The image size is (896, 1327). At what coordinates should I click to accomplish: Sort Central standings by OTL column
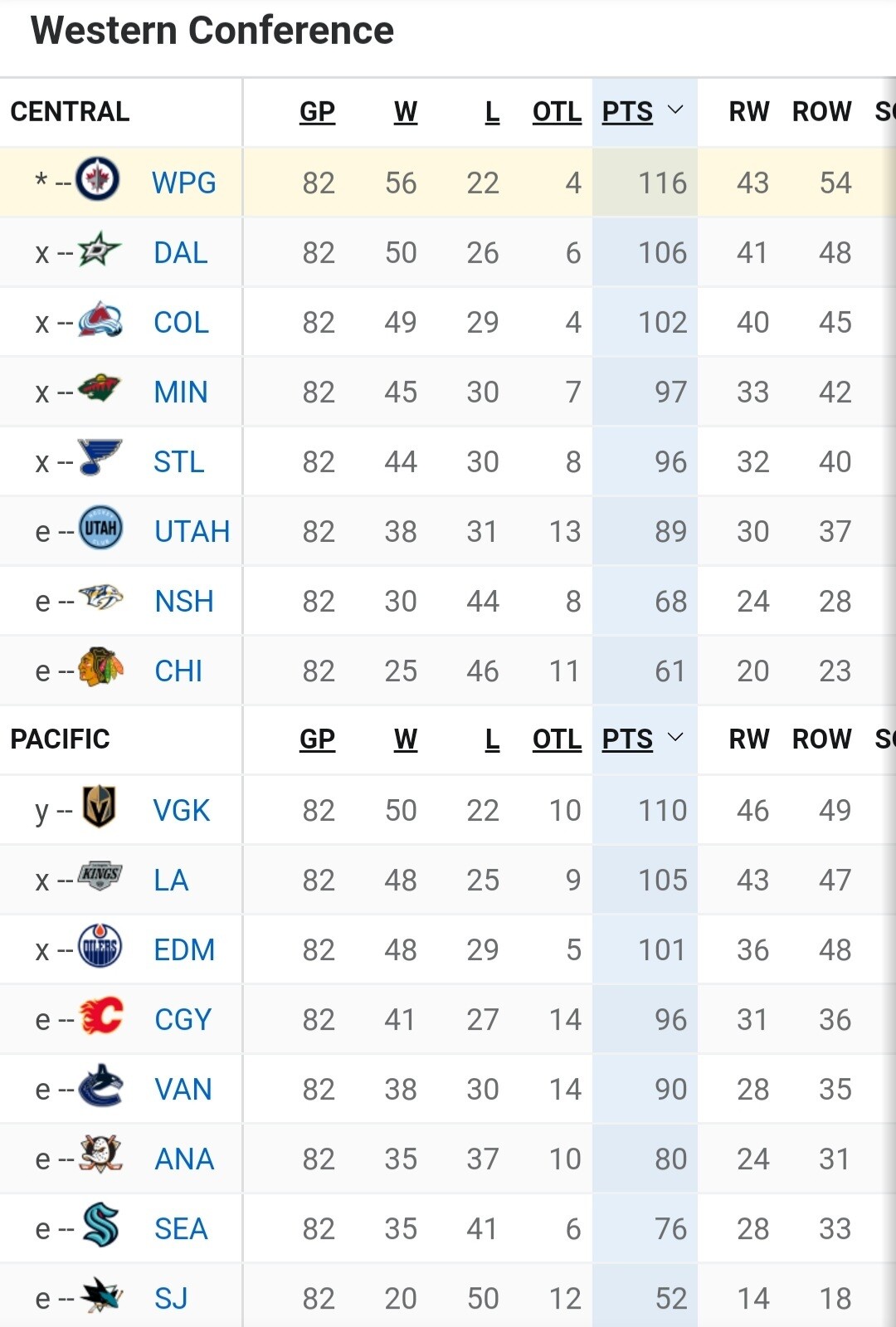pos(557,111)
